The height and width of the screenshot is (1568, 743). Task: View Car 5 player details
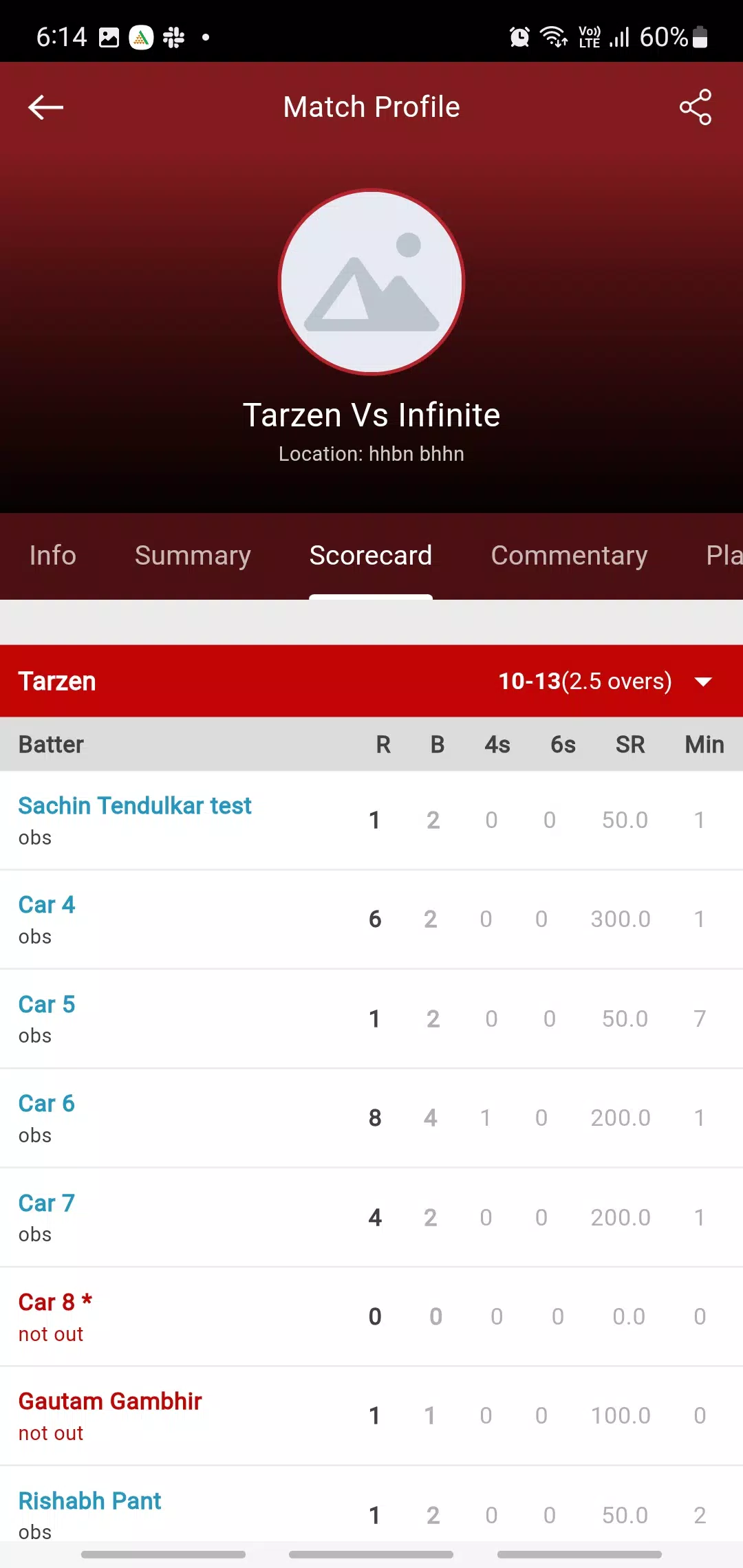tap(47, 1005)
